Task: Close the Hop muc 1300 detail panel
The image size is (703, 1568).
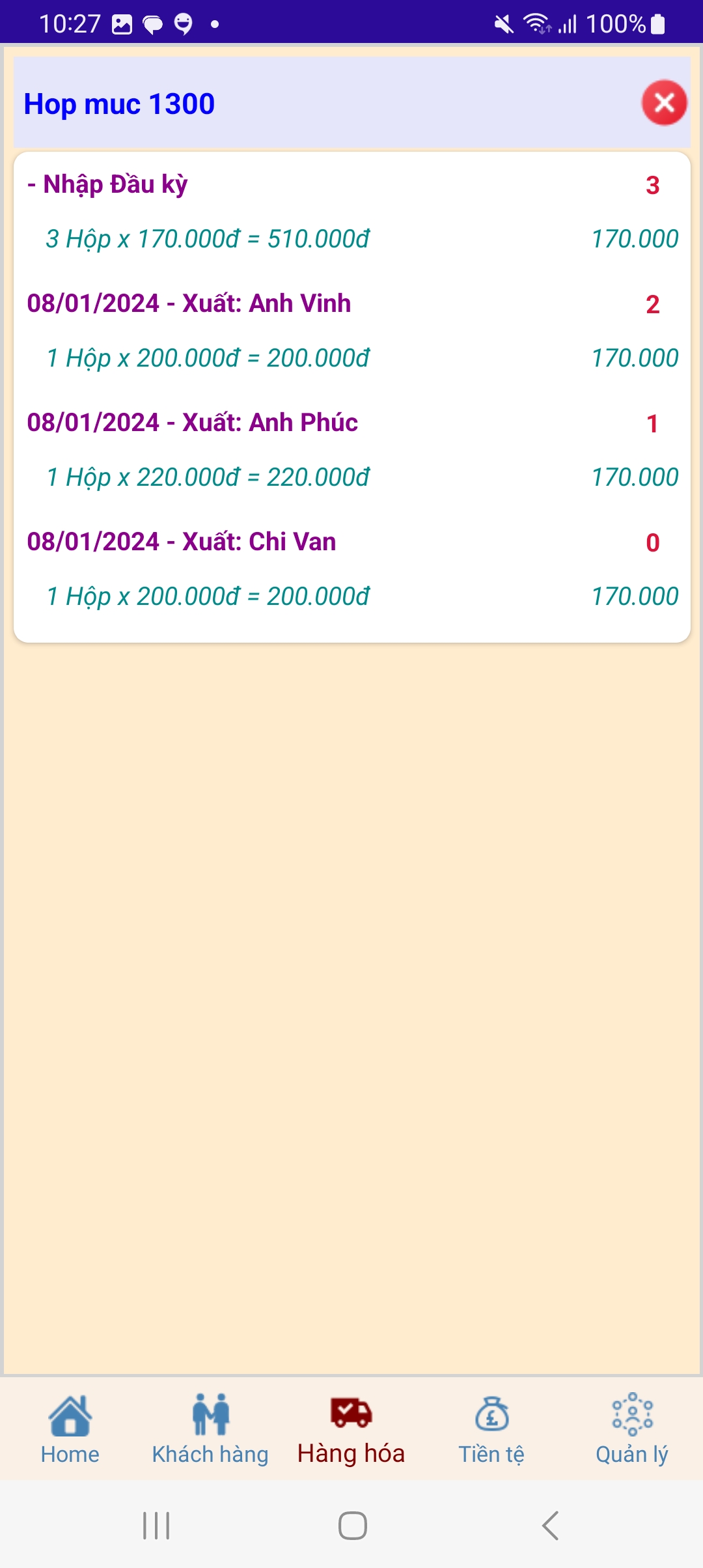Action: pos(664,103)
